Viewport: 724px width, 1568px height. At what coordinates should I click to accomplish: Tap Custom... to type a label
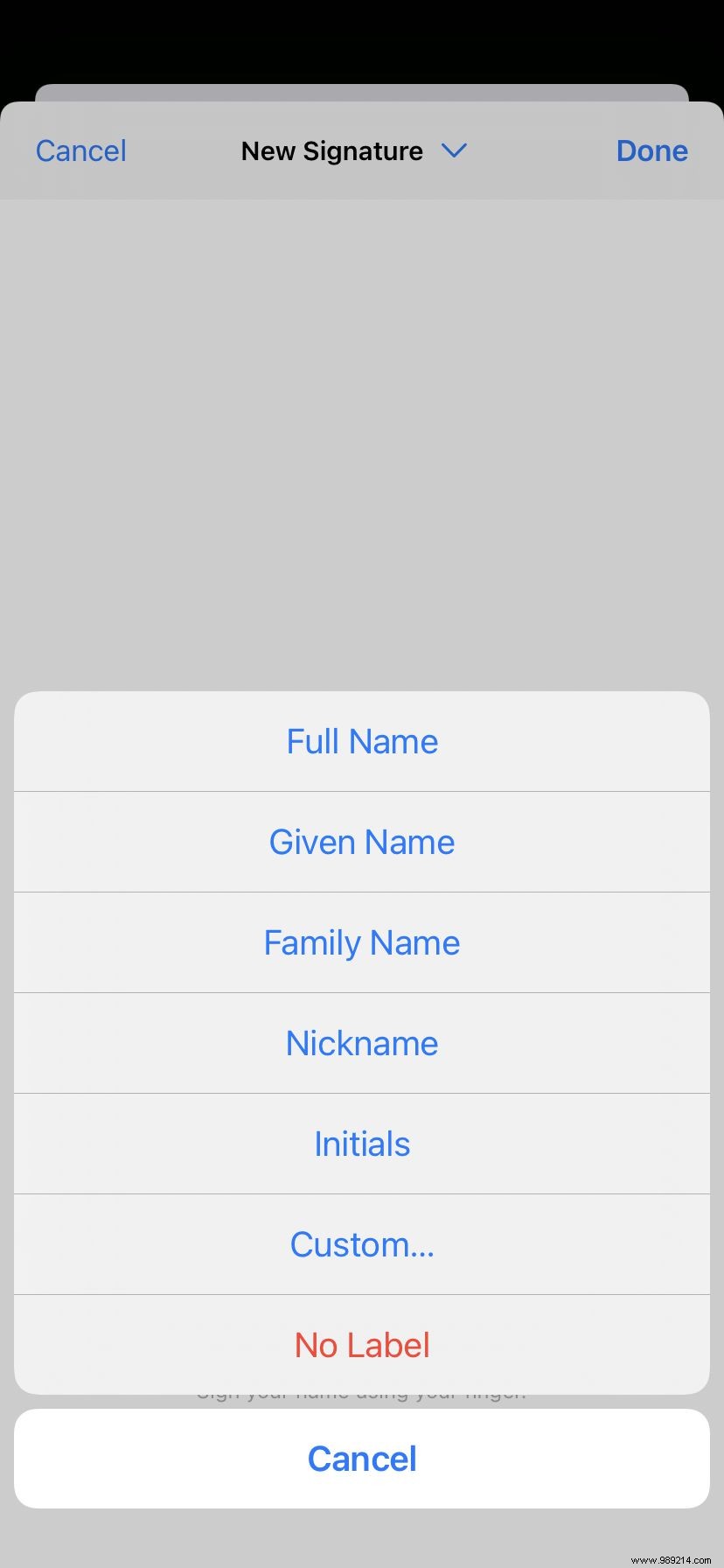(362, 1243)
